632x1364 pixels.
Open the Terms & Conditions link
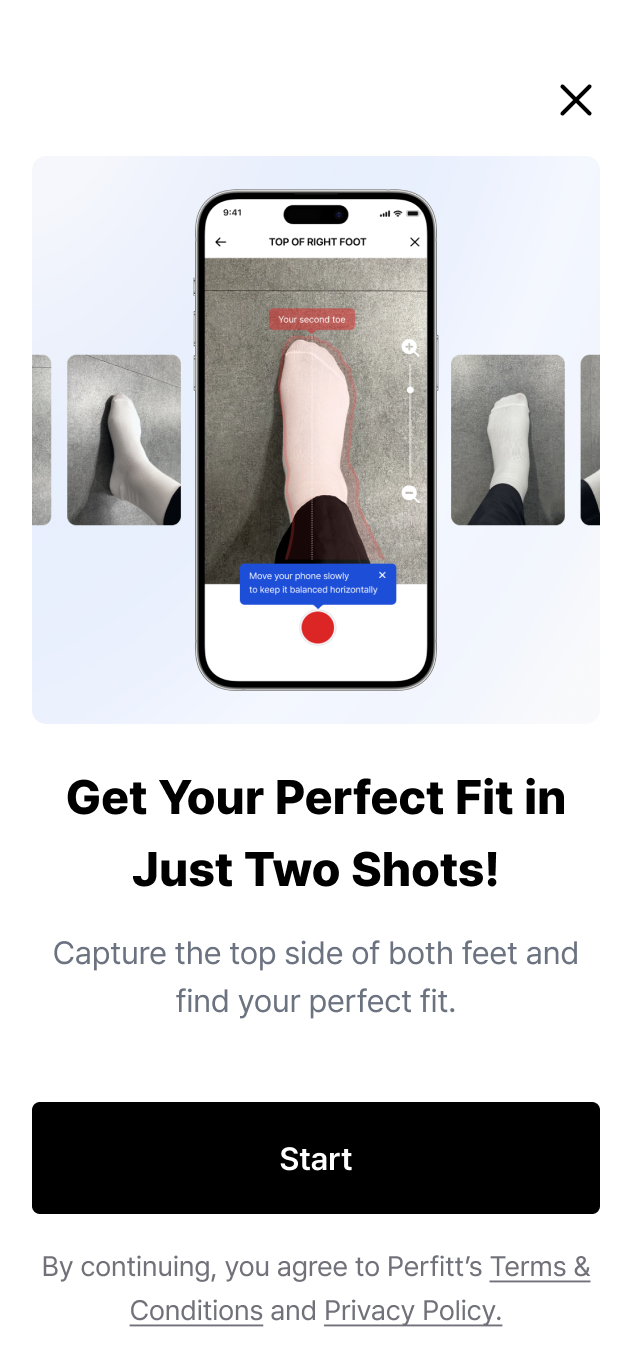(x=539, y=1267)
